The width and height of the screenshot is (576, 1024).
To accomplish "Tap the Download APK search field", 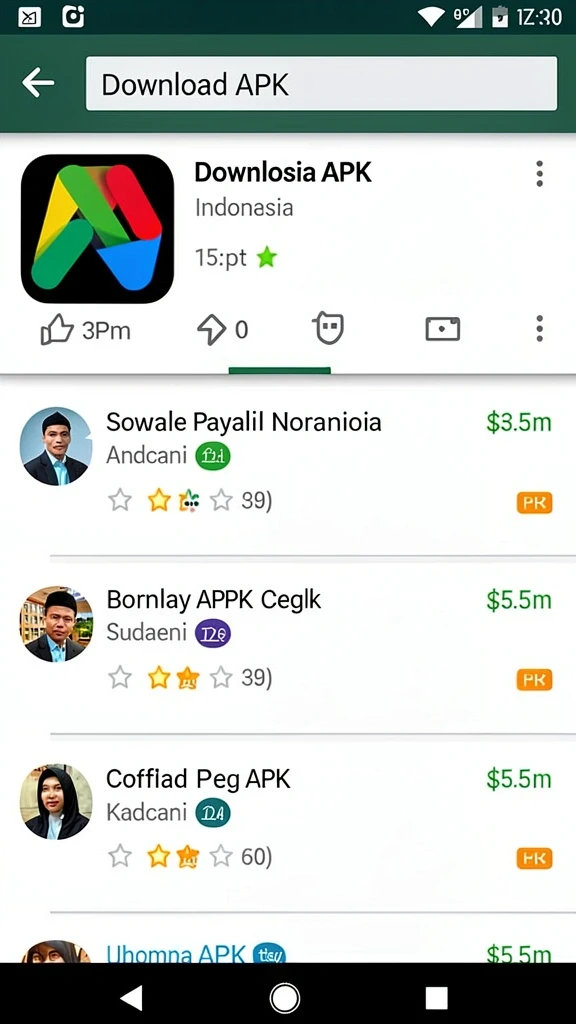I will coord(321,84).
